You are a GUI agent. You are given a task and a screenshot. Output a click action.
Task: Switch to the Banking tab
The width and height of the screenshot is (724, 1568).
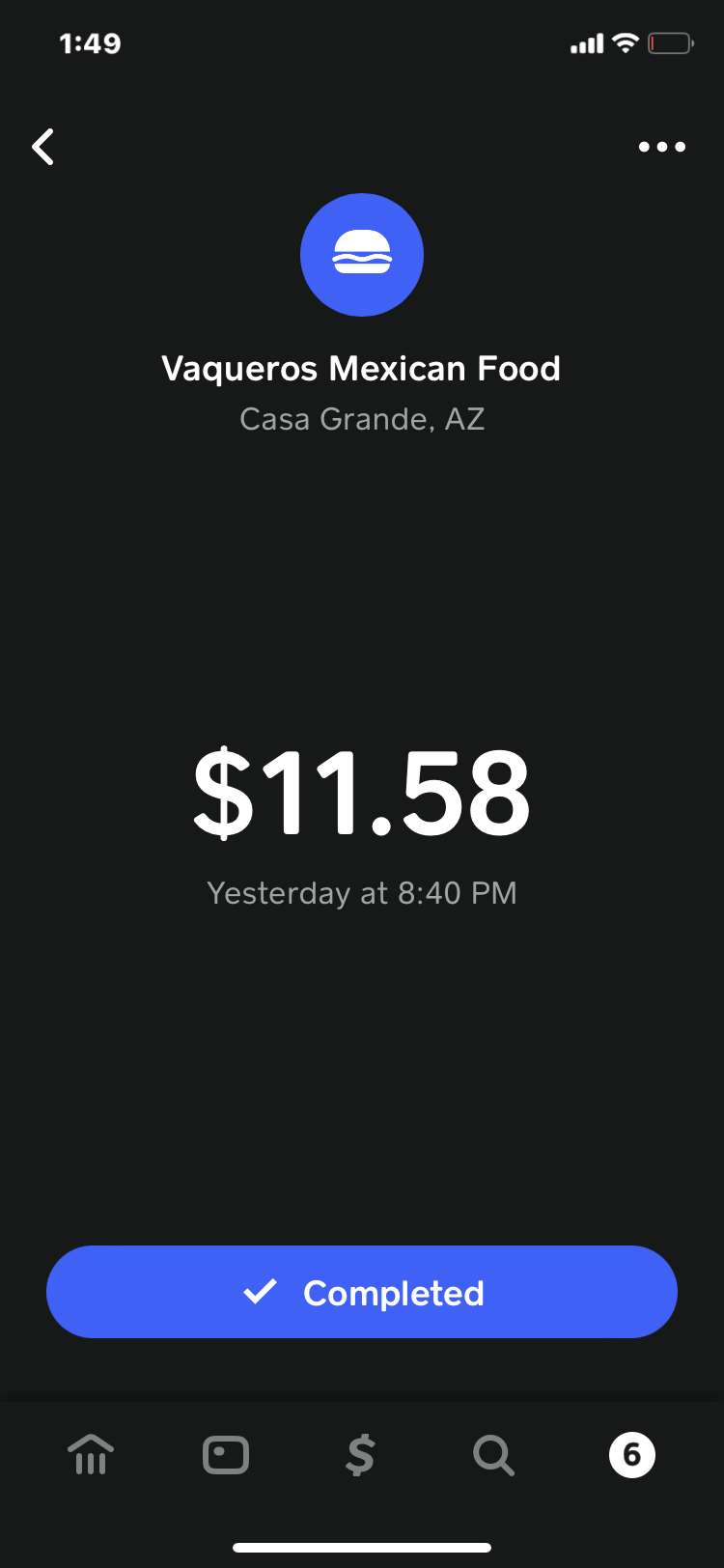pyautogui.click(x=91, y=1455)
